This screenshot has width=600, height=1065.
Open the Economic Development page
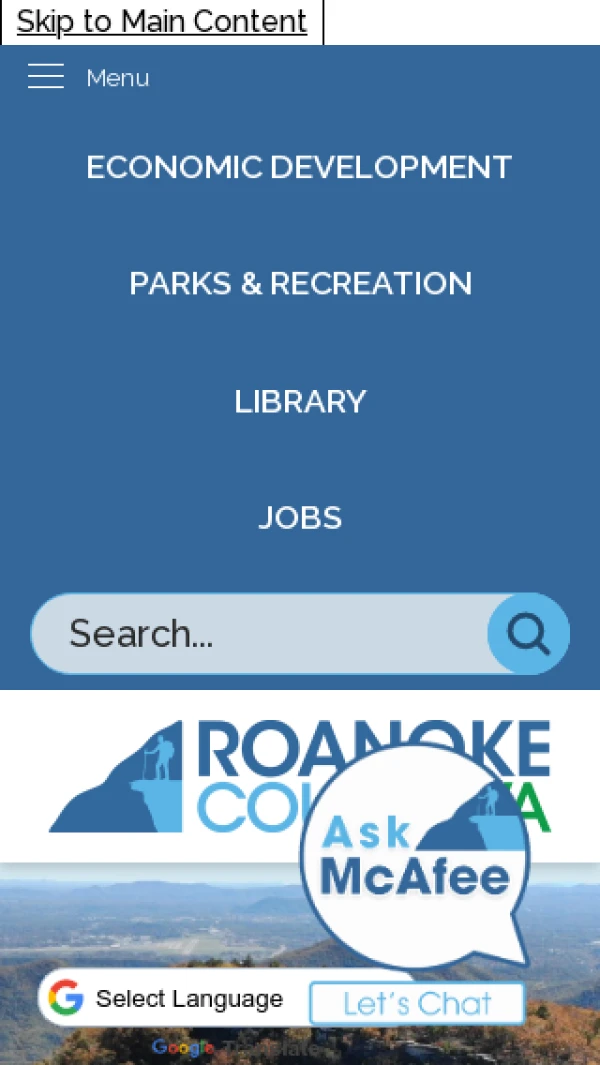pyautogui.click(x=299, y=167)
